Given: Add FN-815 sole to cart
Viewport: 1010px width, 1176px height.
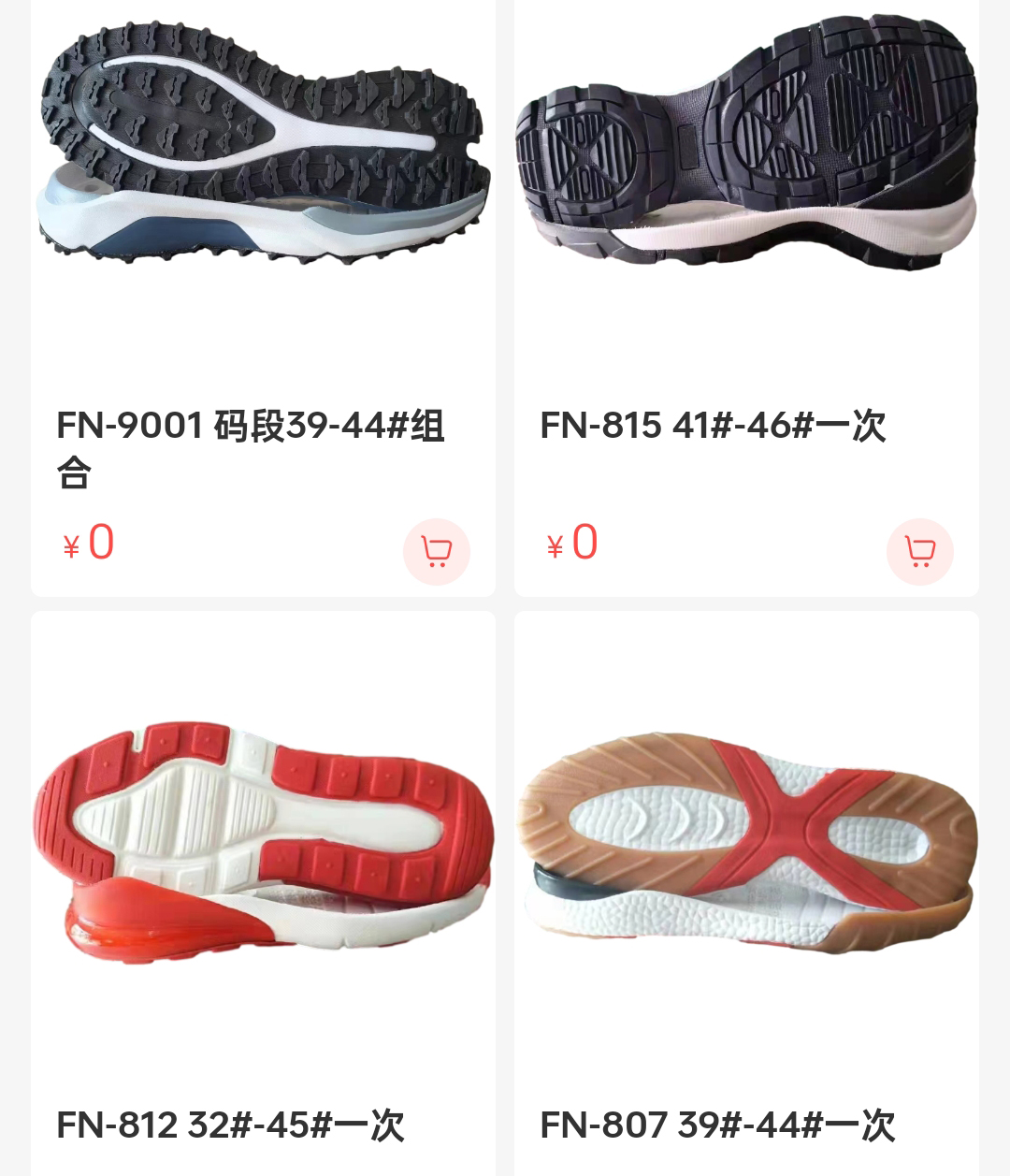Looking at the screenshot, I should click(919, 552).
